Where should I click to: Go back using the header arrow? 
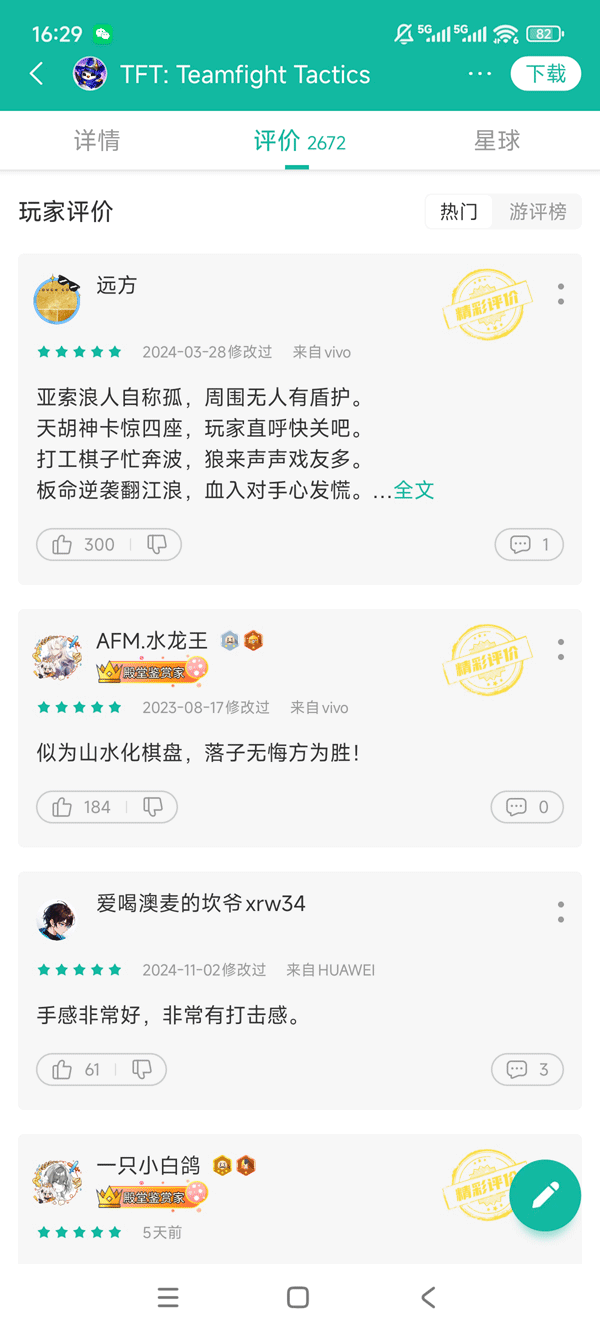pos(37,74)
